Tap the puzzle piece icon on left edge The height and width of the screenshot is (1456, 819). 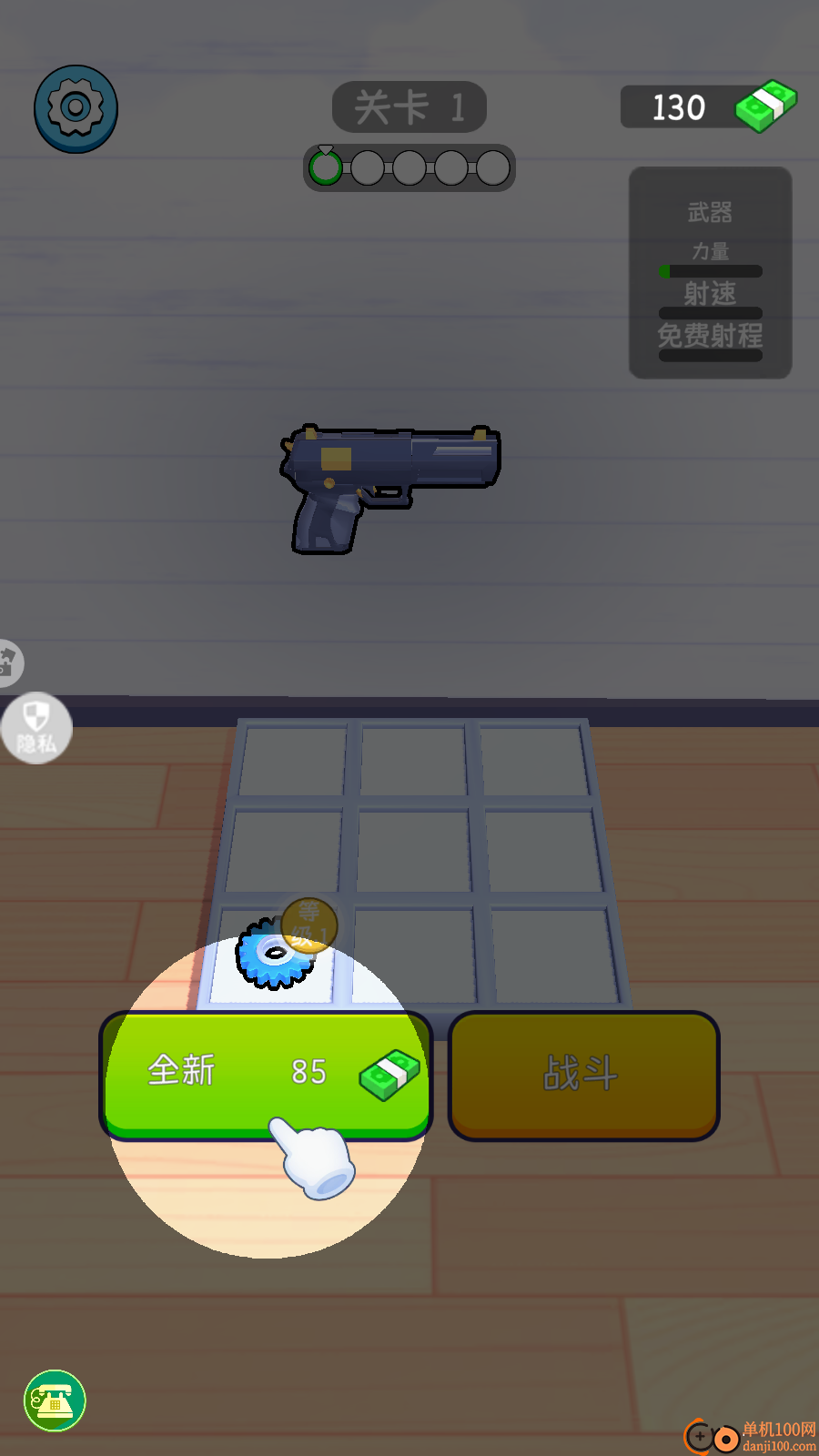coord(7,662)
